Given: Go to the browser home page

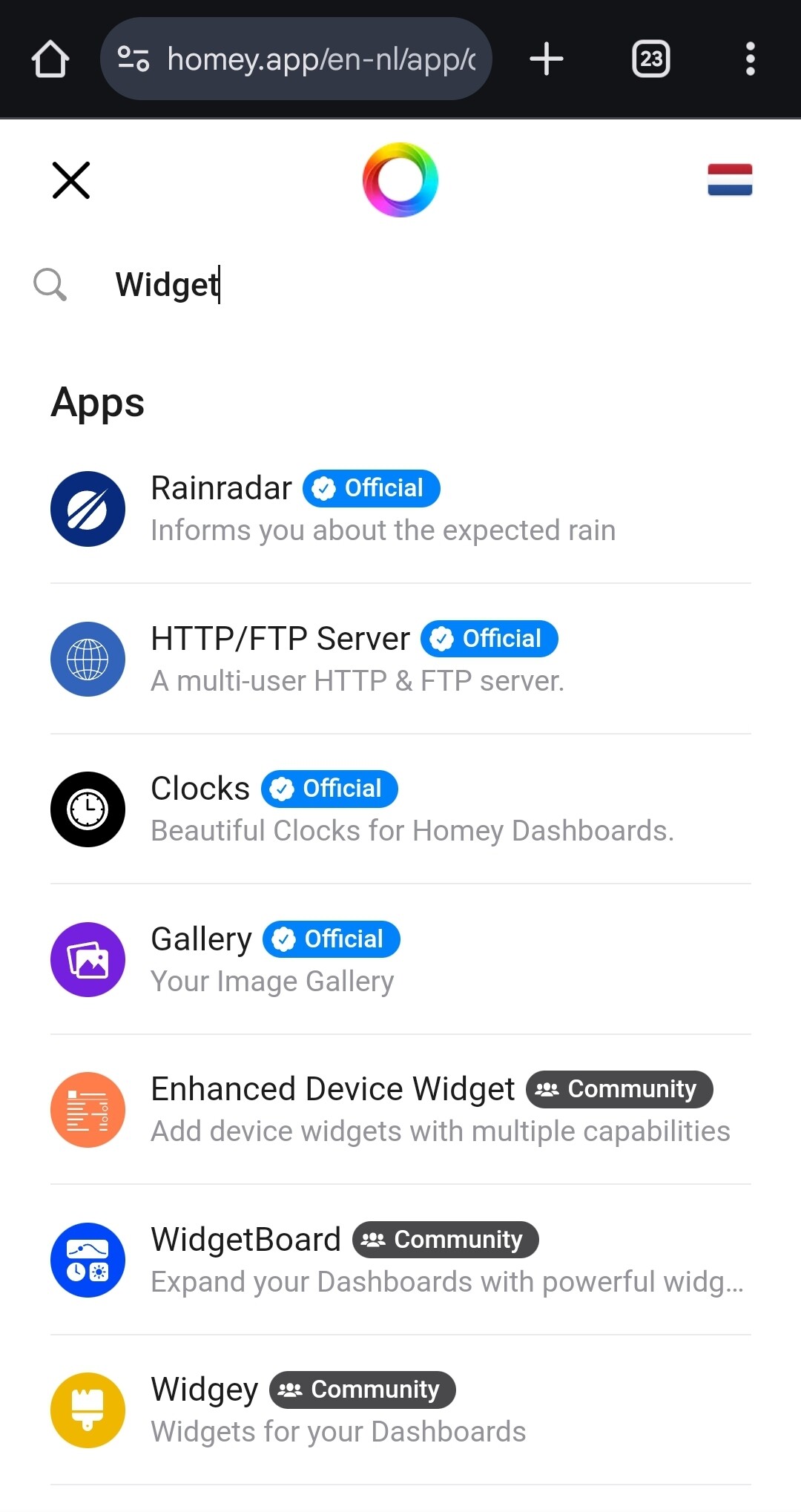Looking at the screenshot, I should (x=50, y=59).
